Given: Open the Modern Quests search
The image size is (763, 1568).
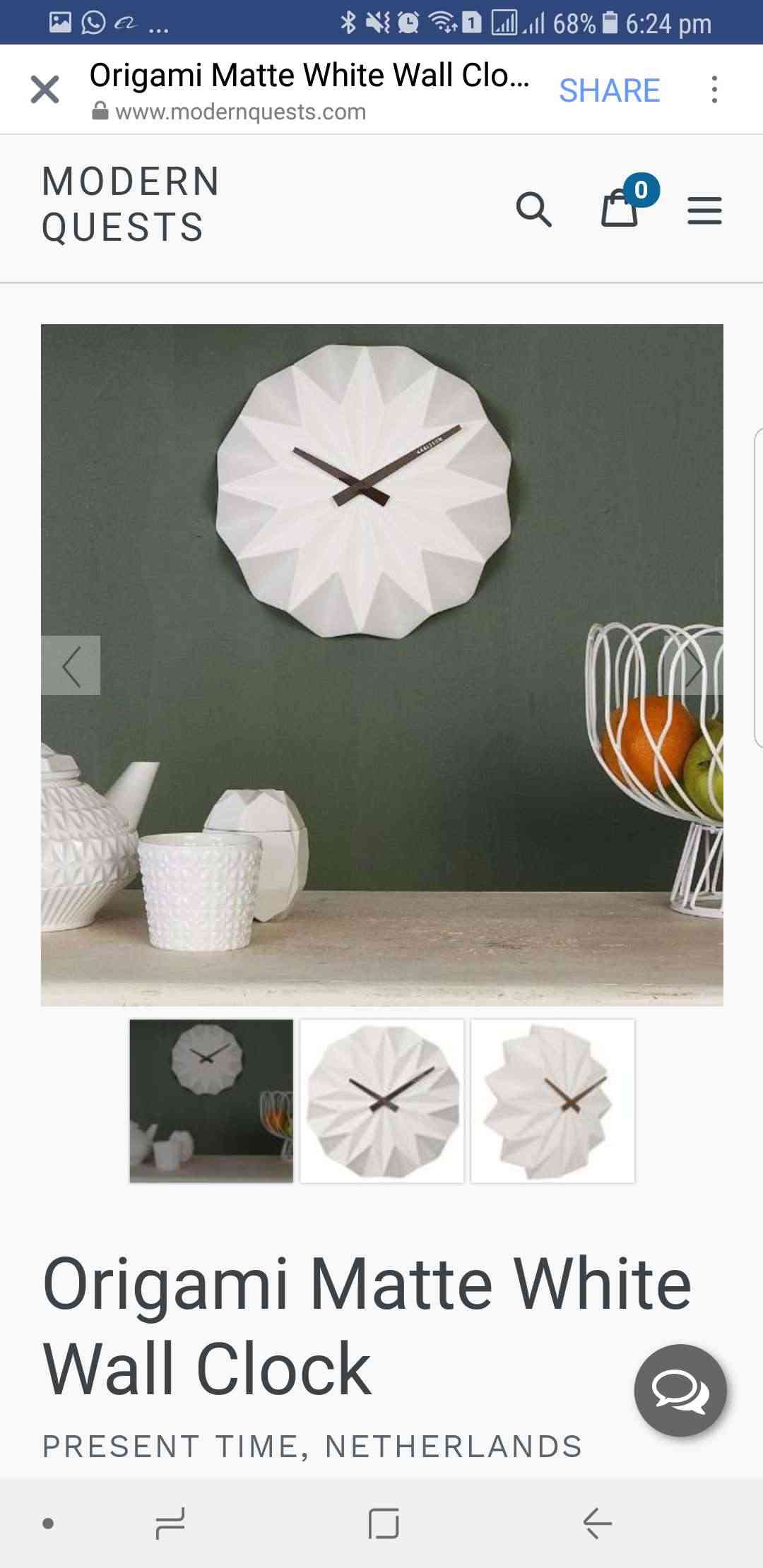Looking at the screenshot, I should (x=533, y=209).
